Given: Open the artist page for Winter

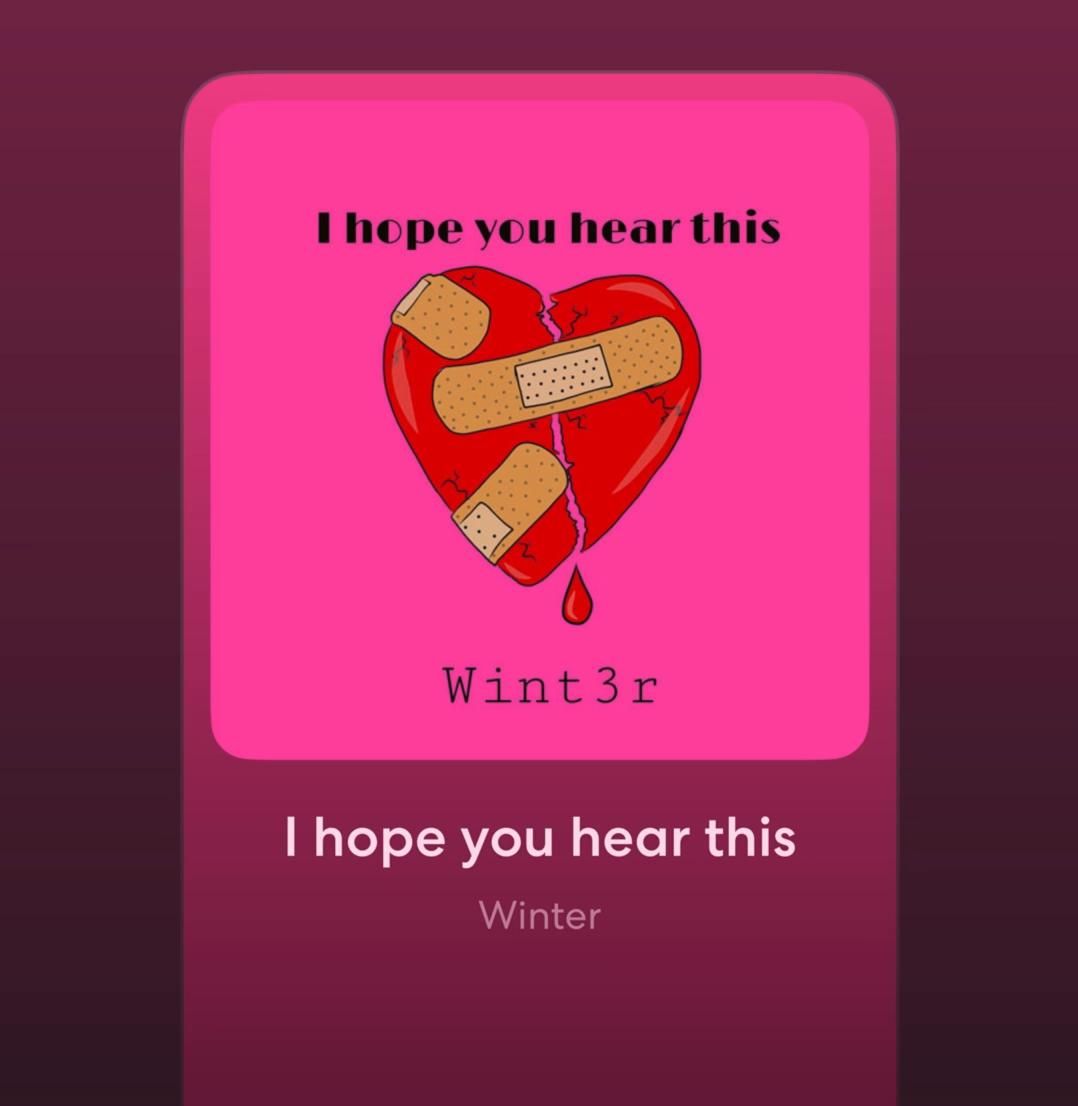Looking at the screenshot, I should (540, 914).
